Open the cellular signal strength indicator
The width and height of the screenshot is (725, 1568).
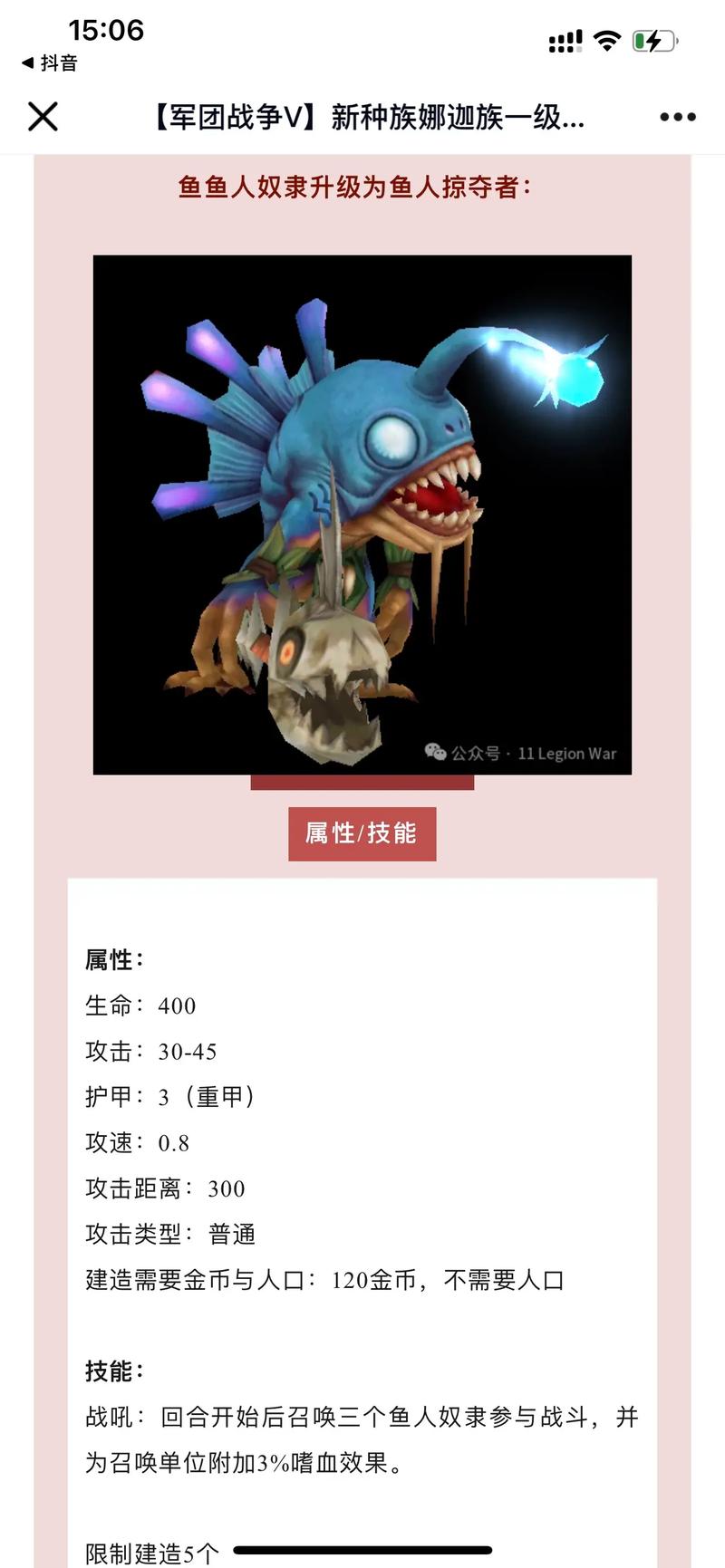pos(566,38)
